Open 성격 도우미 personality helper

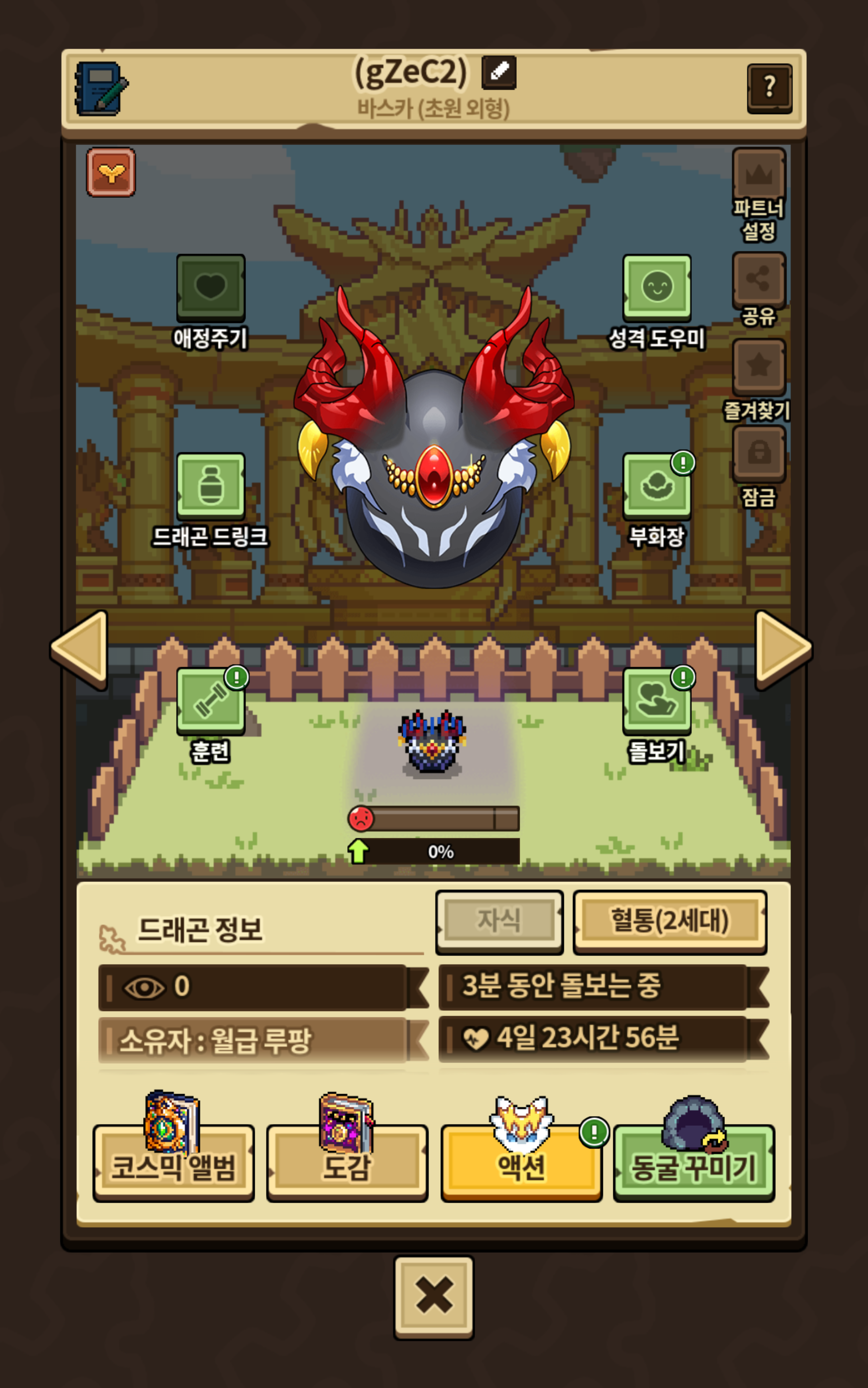tap(657, 287)
